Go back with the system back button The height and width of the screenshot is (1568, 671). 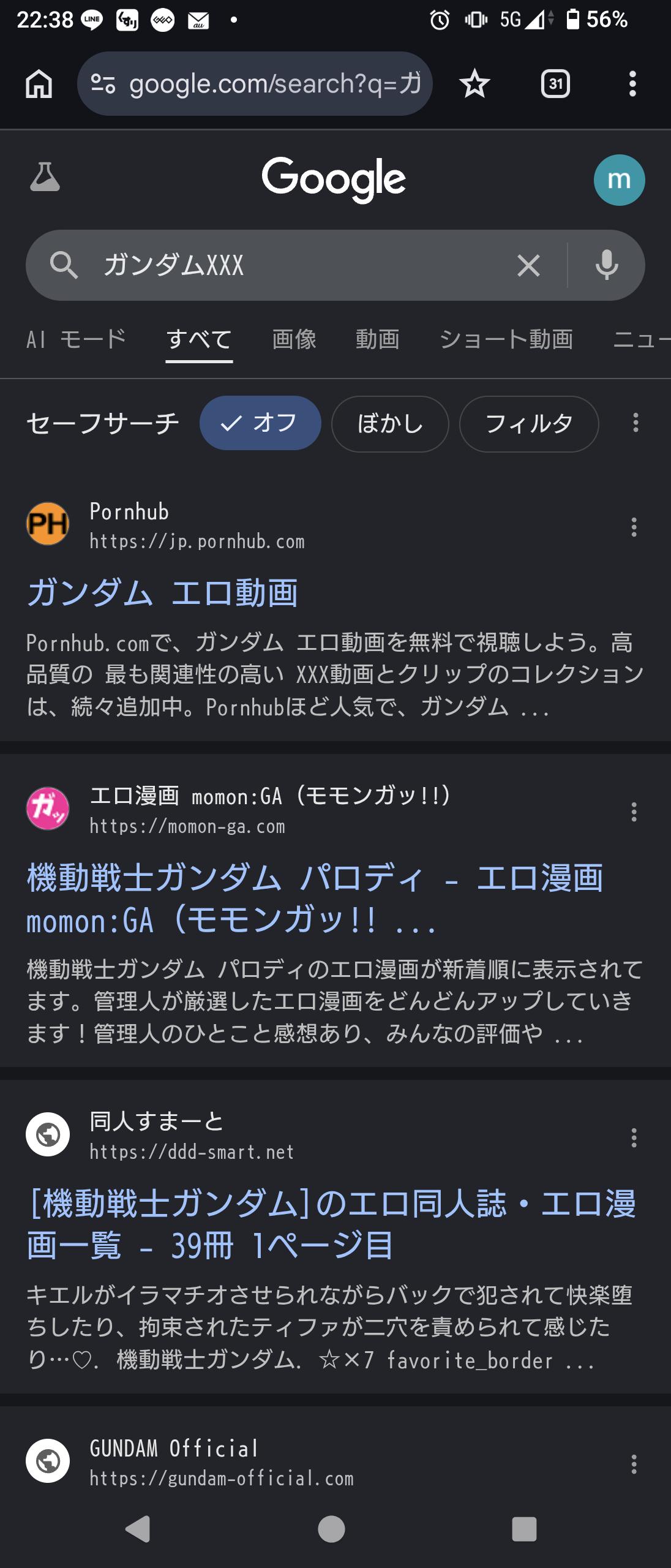(138, 1529)
